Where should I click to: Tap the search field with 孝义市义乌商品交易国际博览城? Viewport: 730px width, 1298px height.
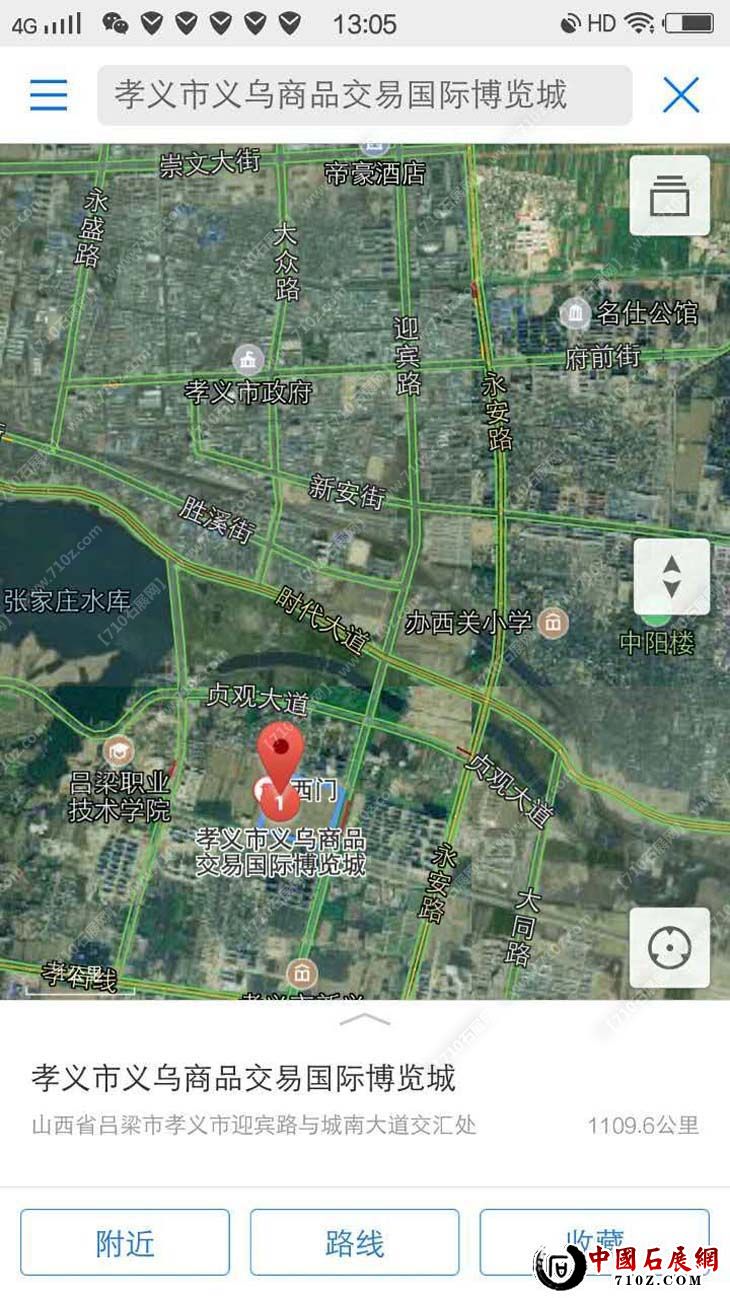pos(364,95)
